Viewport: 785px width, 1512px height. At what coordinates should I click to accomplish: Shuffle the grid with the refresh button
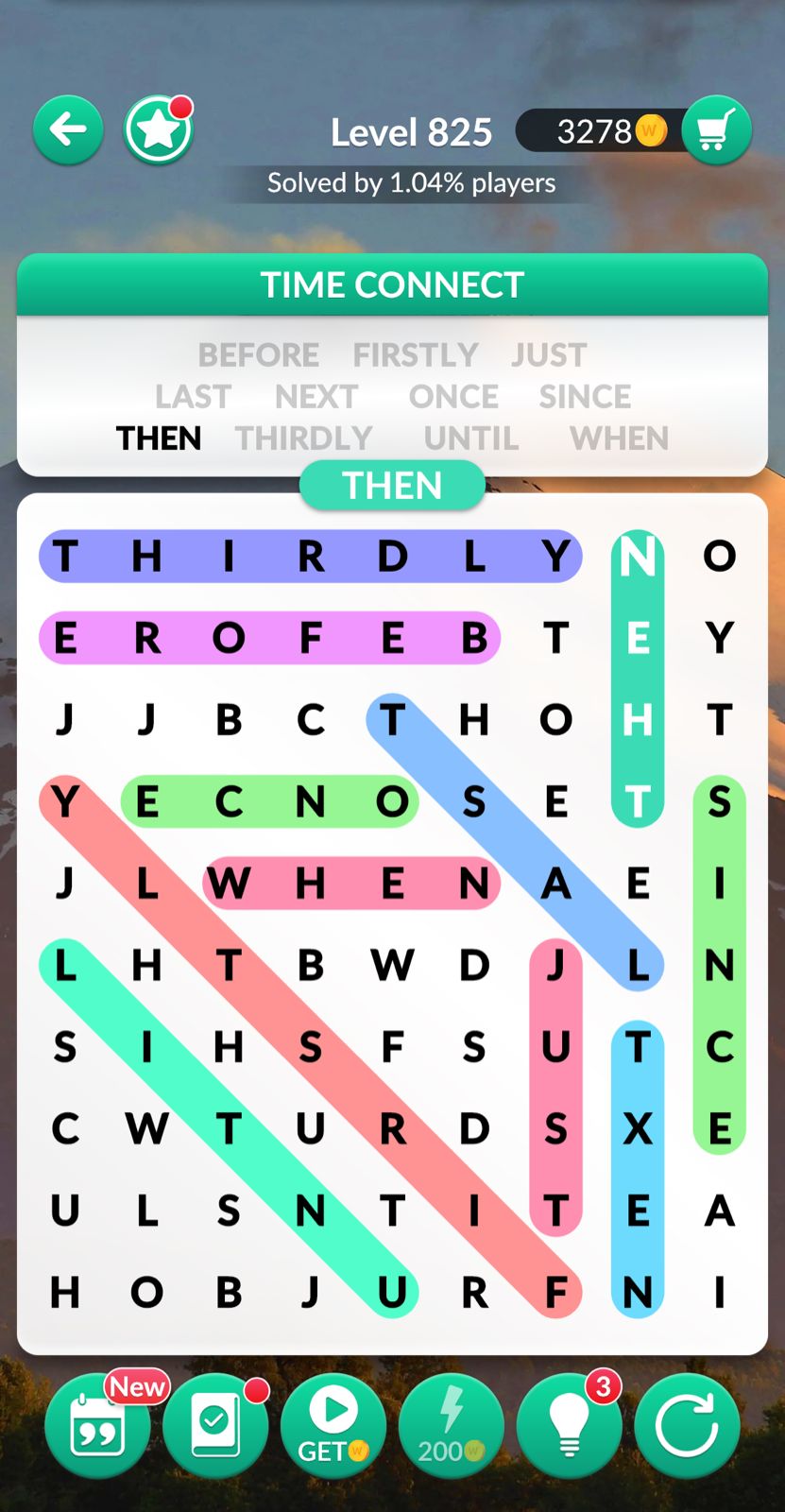(x=687, y=1426)
